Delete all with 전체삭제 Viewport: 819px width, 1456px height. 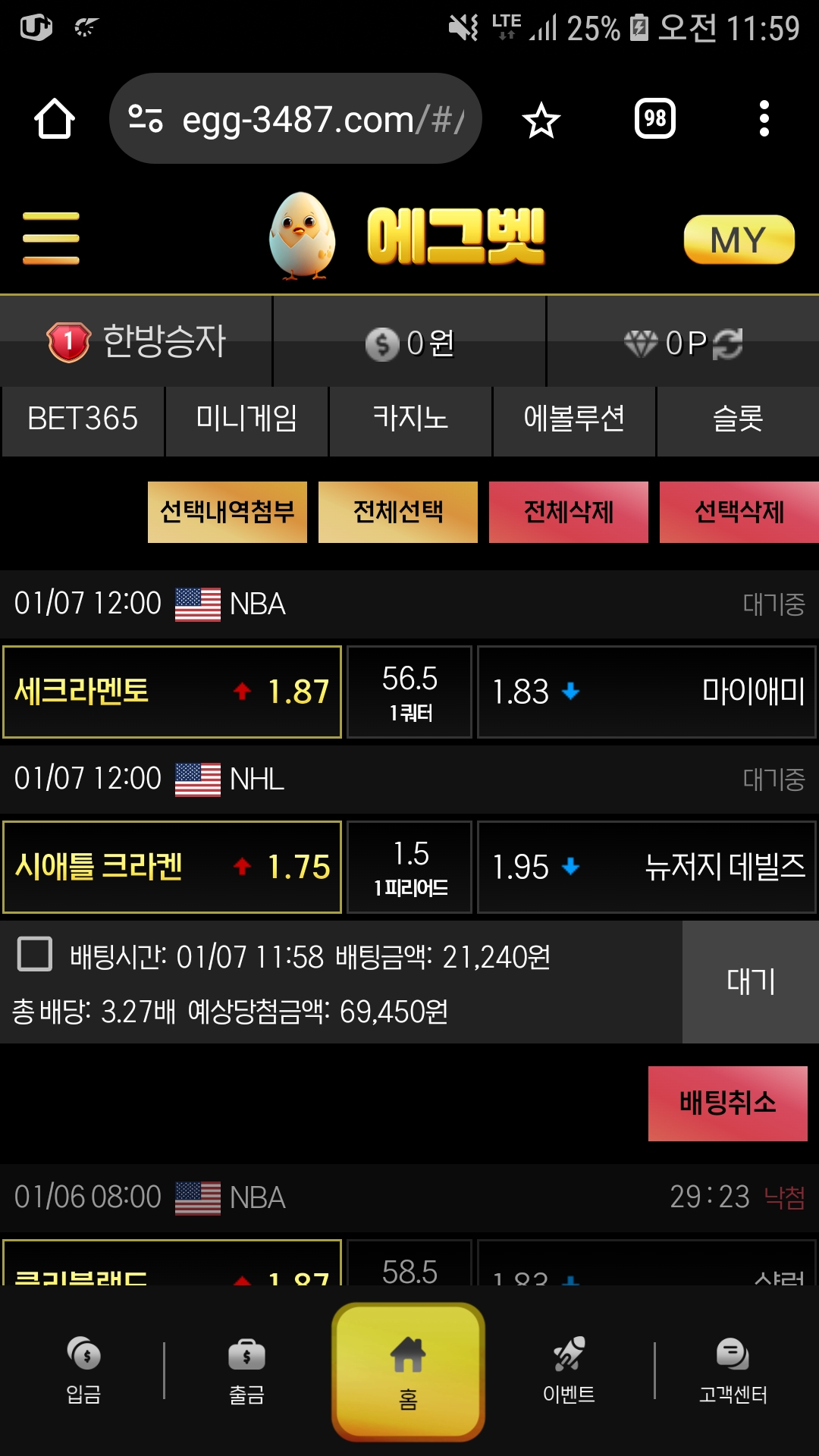(569, 512)
